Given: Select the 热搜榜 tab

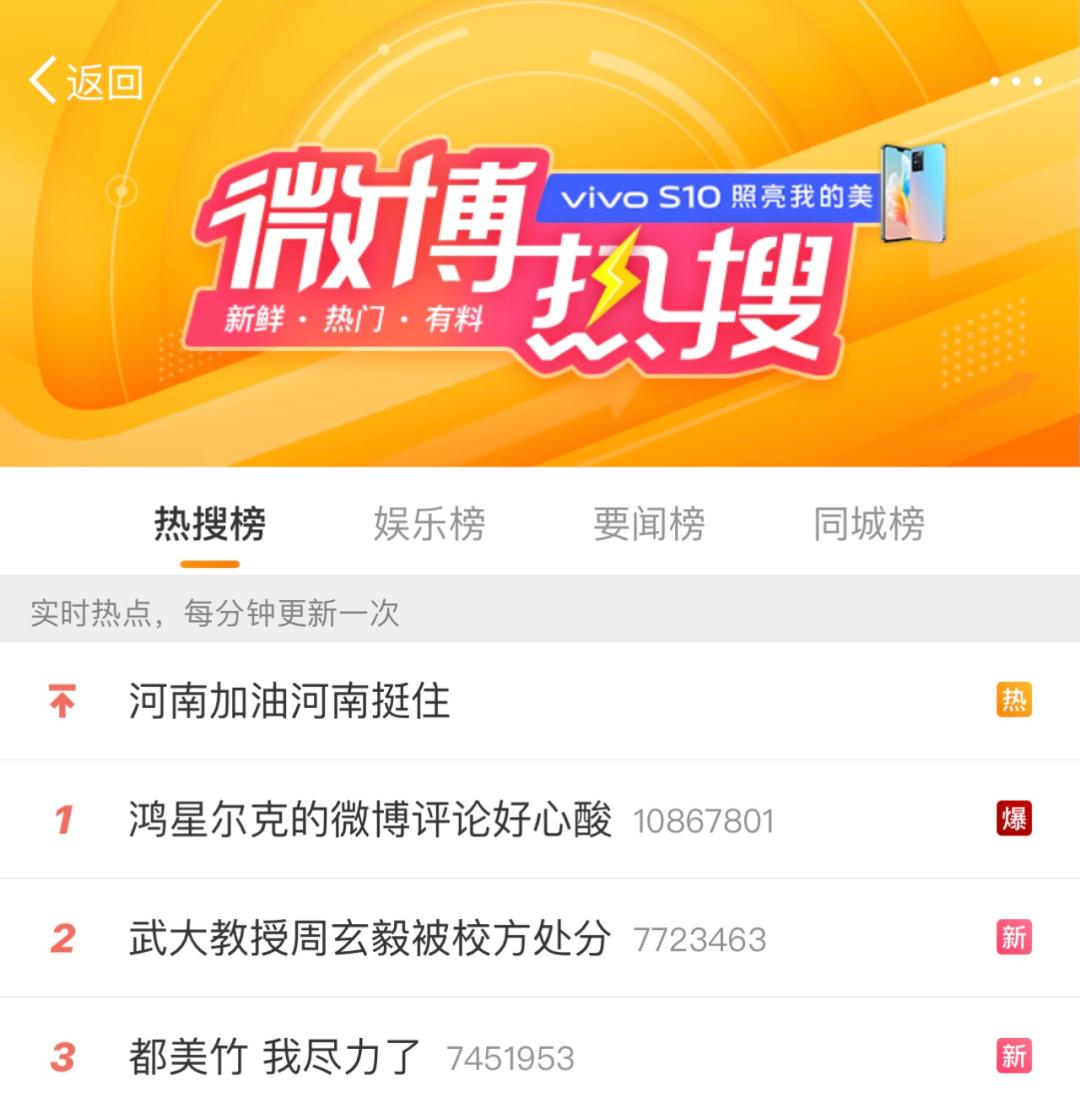Looking at the screenshot, I should coord(210,524).
